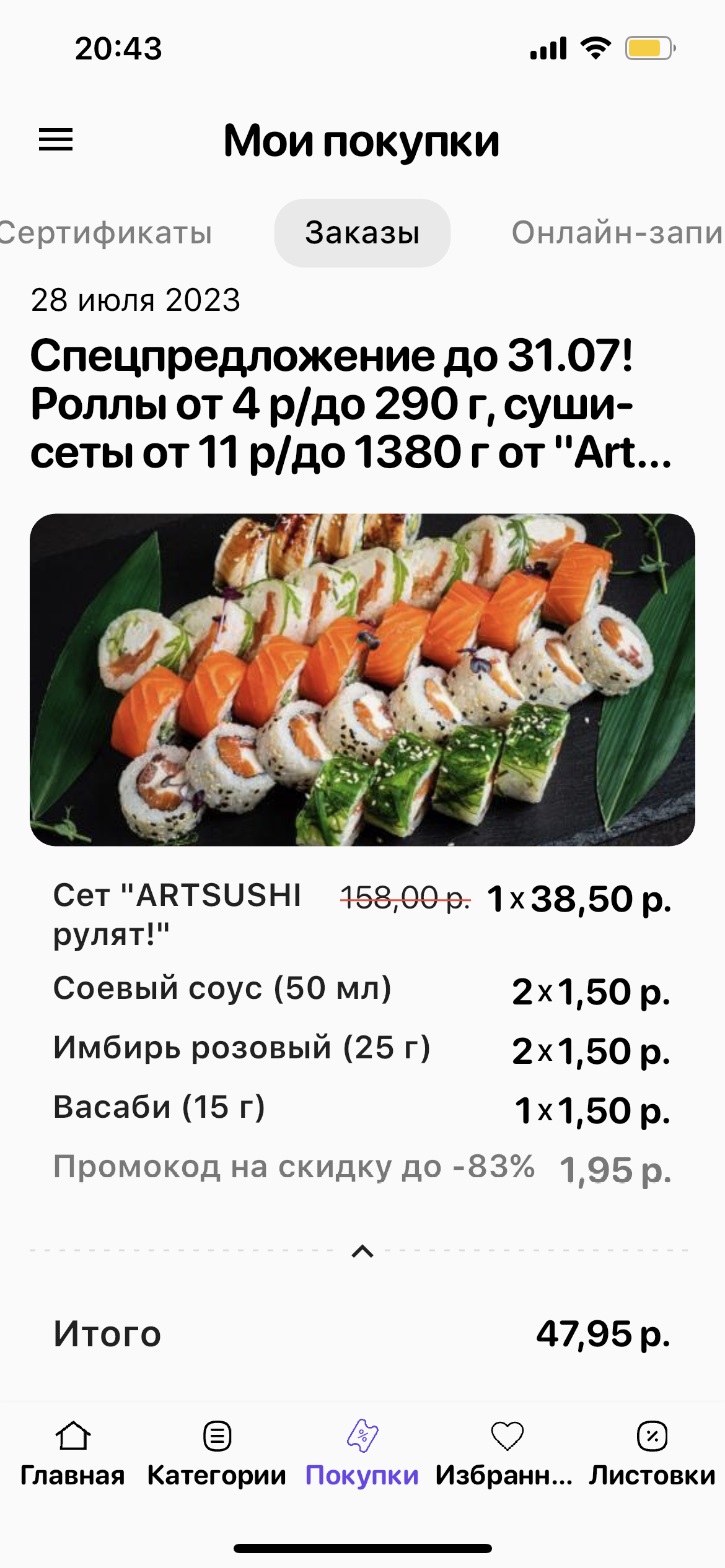Open the Спецпредложение до 31.07 deal title
725x1568 pixels.
click(350, 404)
